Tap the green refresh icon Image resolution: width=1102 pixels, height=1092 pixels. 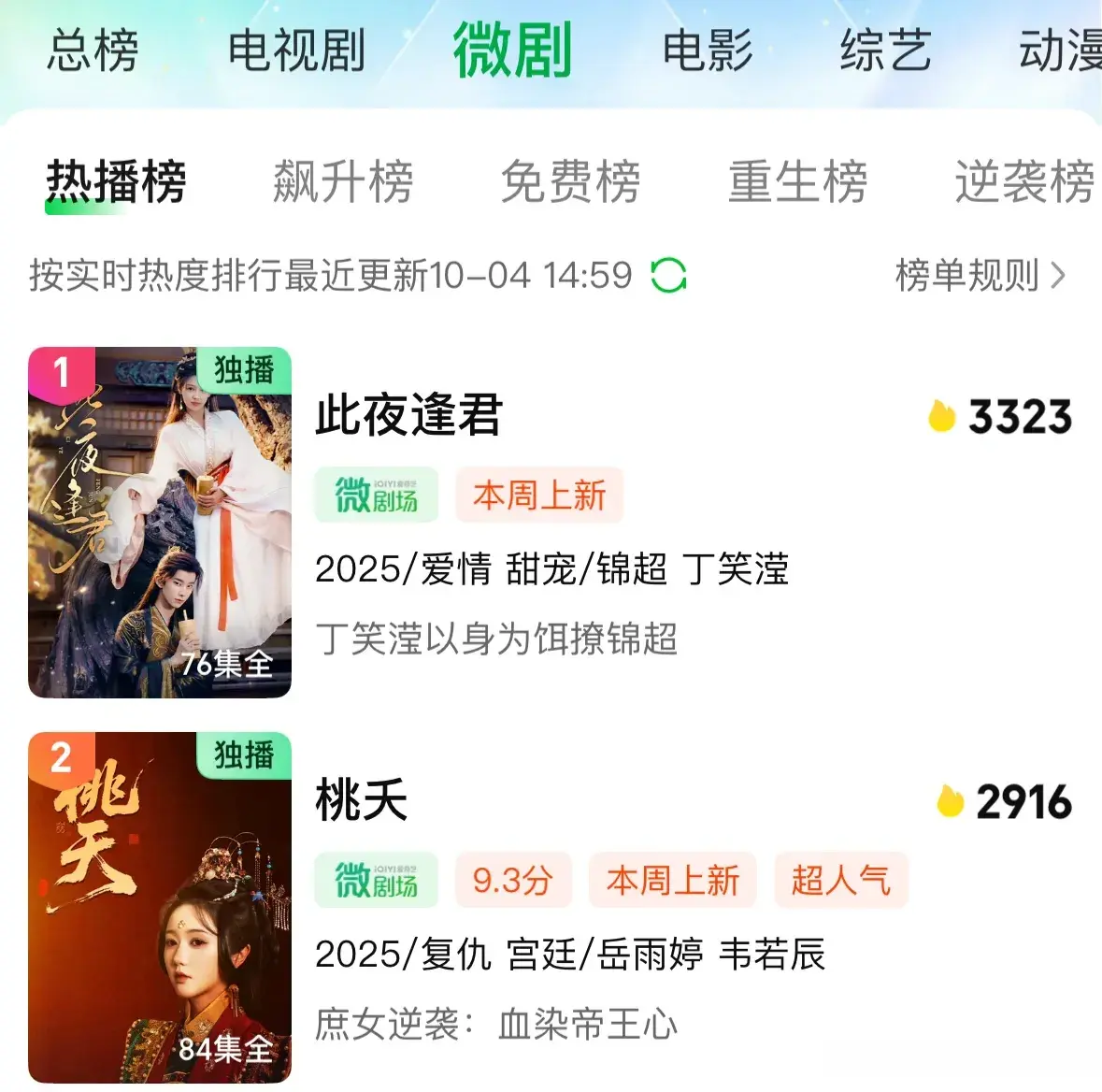(668, 276)
